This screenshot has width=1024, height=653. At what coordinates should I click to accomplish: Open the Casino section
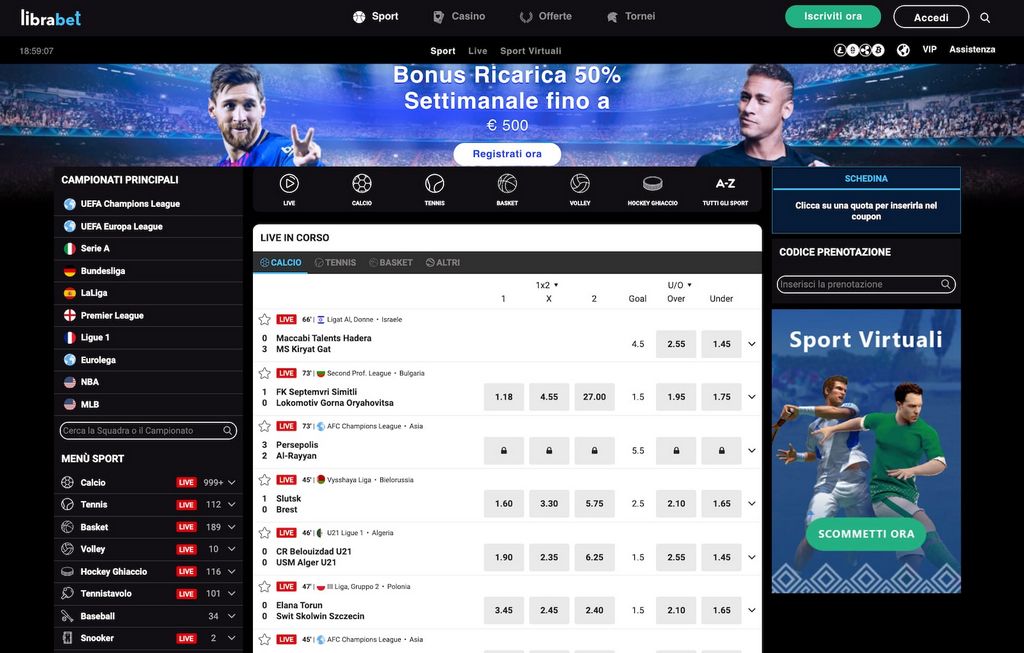click(x=459, y=17)
